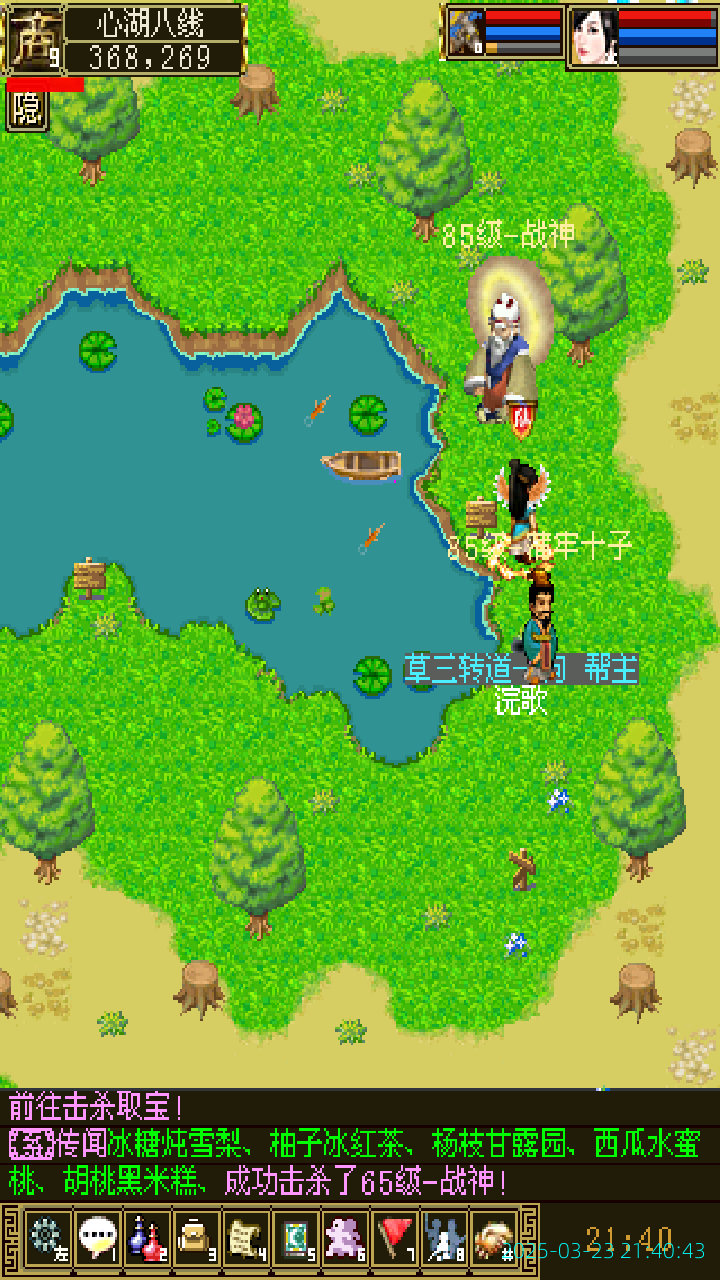This screenshot has width=720, height=1280.
Task: Open the chat bubble shortcut
Action: [x=97, y=1238]
